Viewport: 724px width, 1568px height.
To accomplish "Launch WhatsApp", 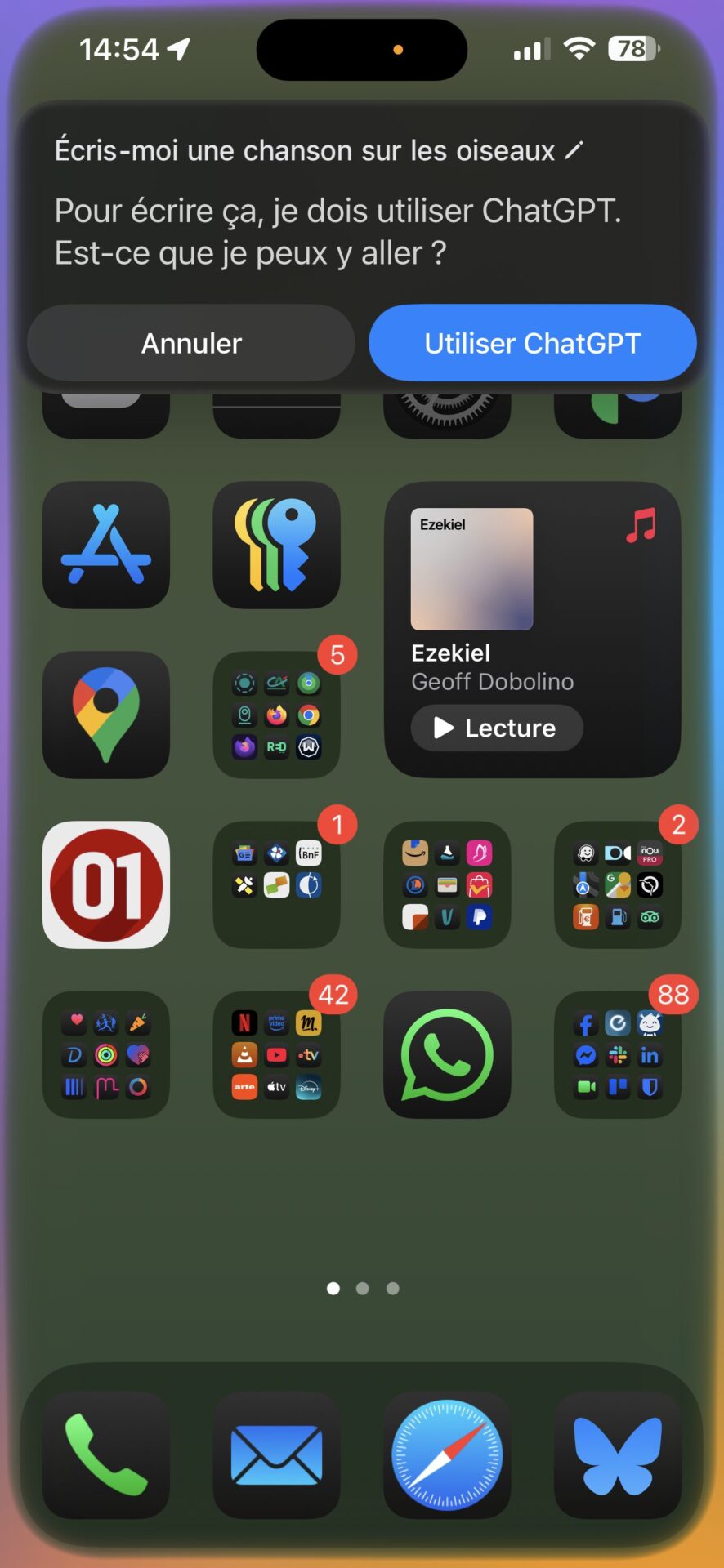I will (x=447, y=1054).
